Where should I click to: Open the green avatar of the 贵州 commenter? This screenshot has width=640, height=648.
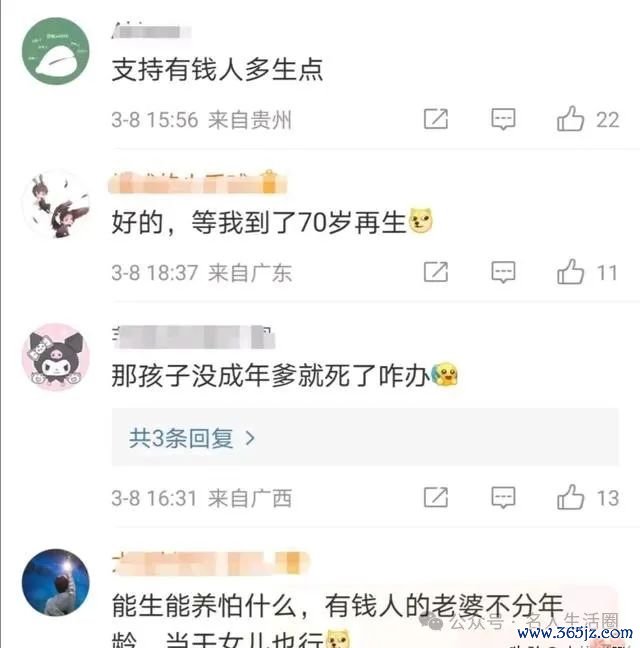click(x=55, y=52)
